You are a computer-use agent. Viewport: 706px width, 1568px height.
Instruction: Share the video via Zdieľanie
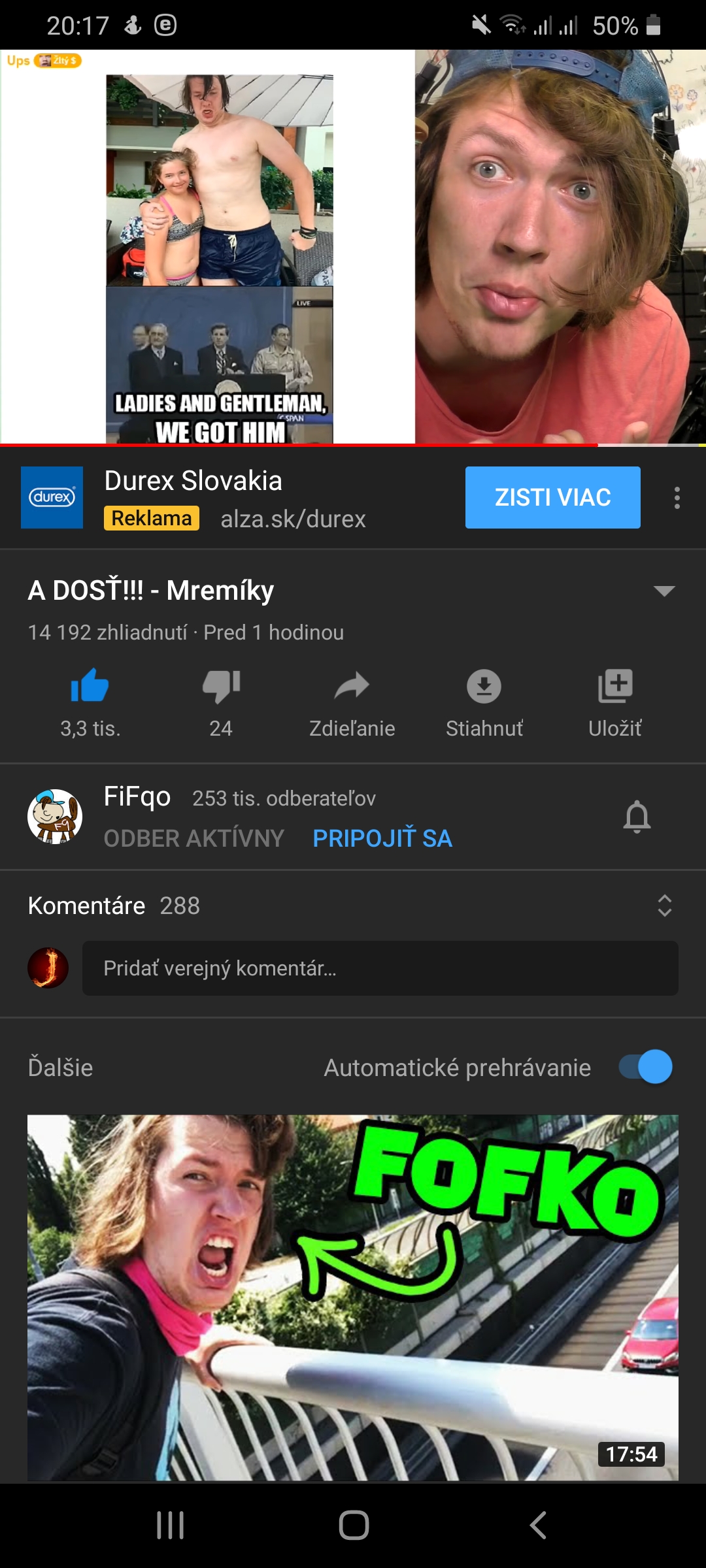click(352, 702)
